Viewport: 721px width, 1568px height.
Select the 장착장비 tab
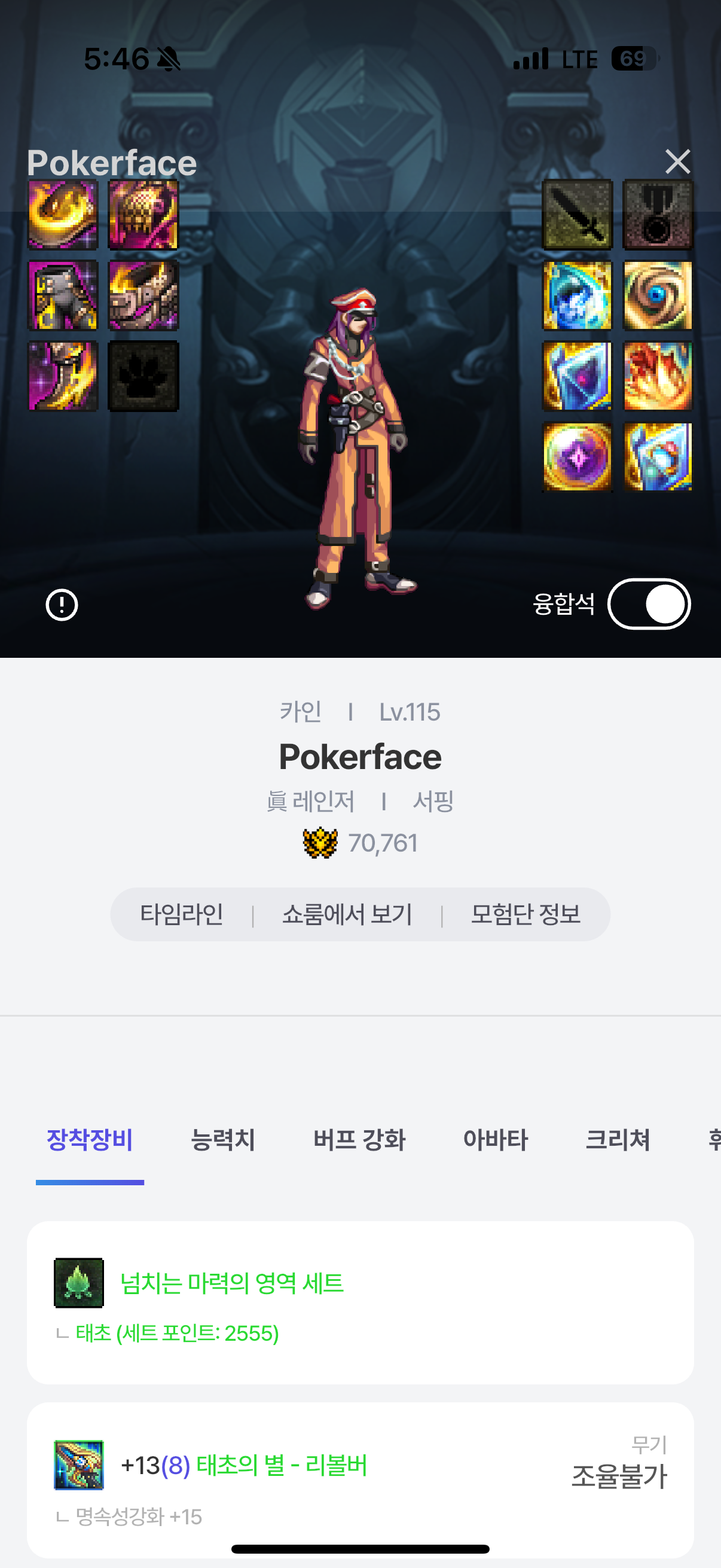coord(90,1139)
